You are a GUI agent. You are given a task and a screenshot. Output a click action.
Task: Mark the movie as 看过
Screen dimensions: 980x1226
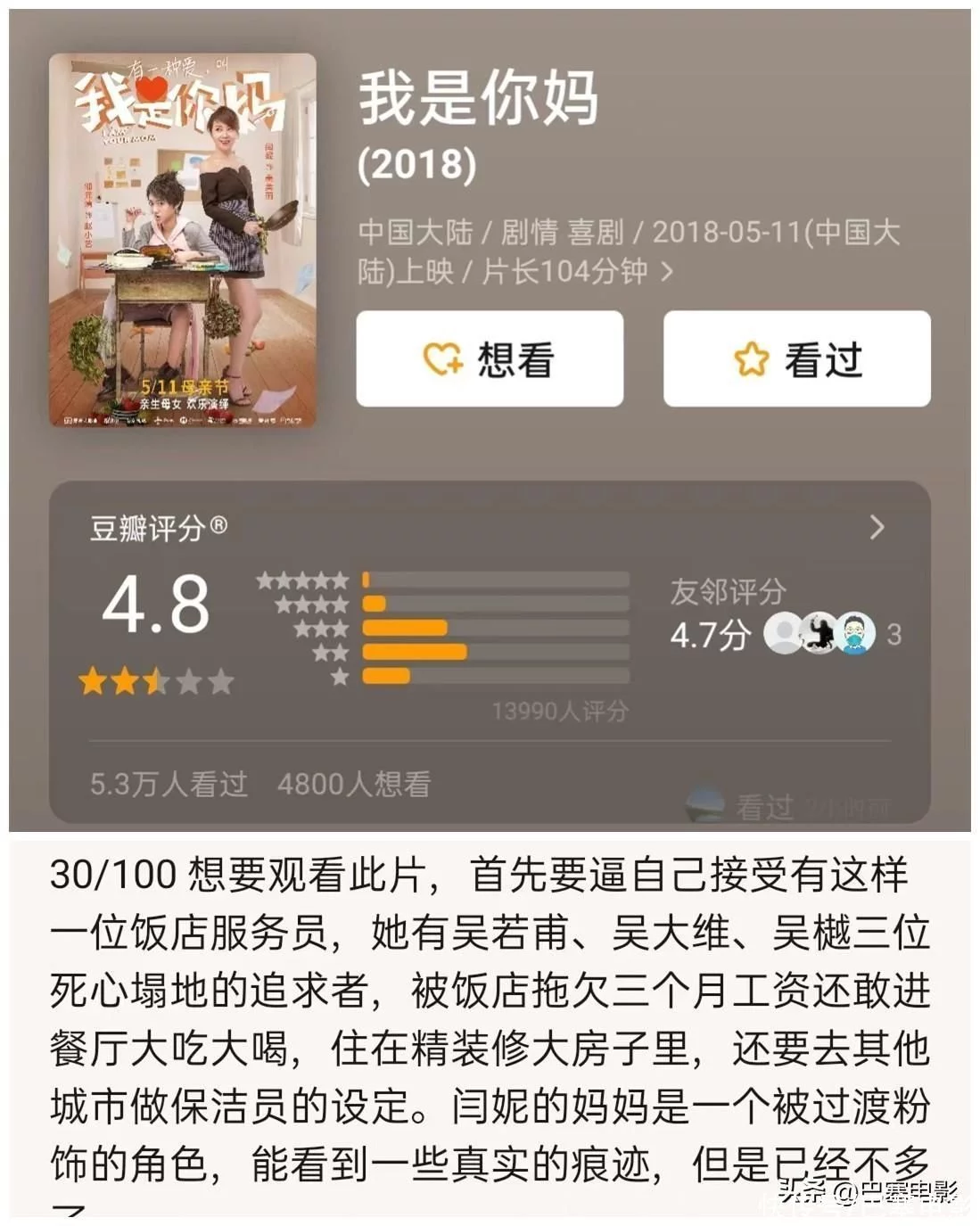click(x=796, y=359)
